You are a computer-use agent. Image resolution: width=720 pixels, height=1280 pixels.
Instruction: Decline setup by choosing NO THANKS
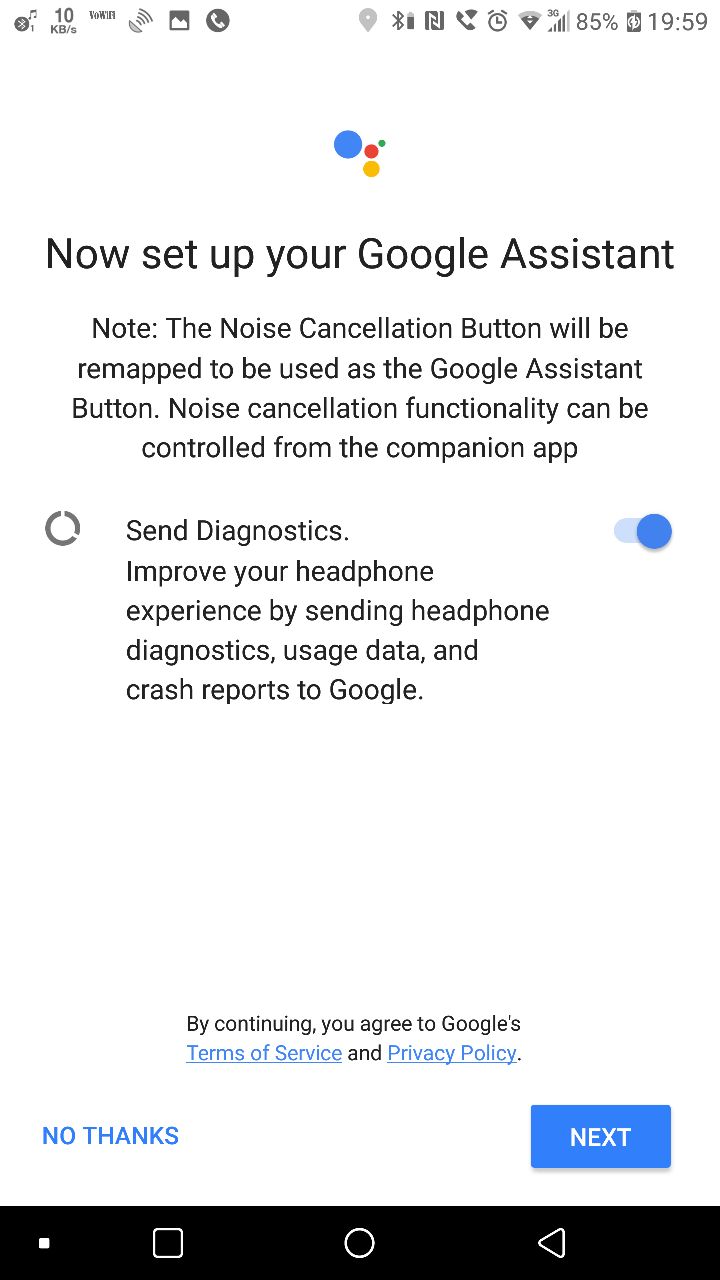point(111,1136)
